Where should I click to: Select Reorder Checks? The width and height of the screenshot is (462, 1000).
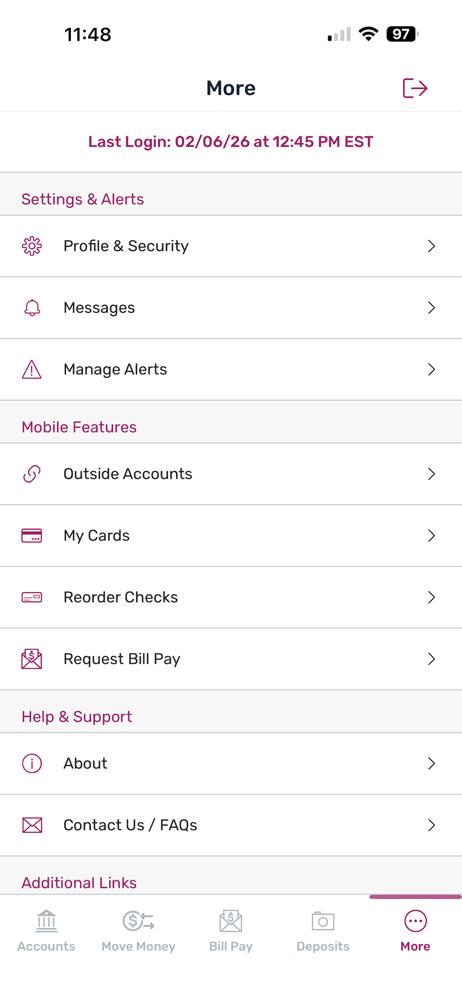coord(231,598)
